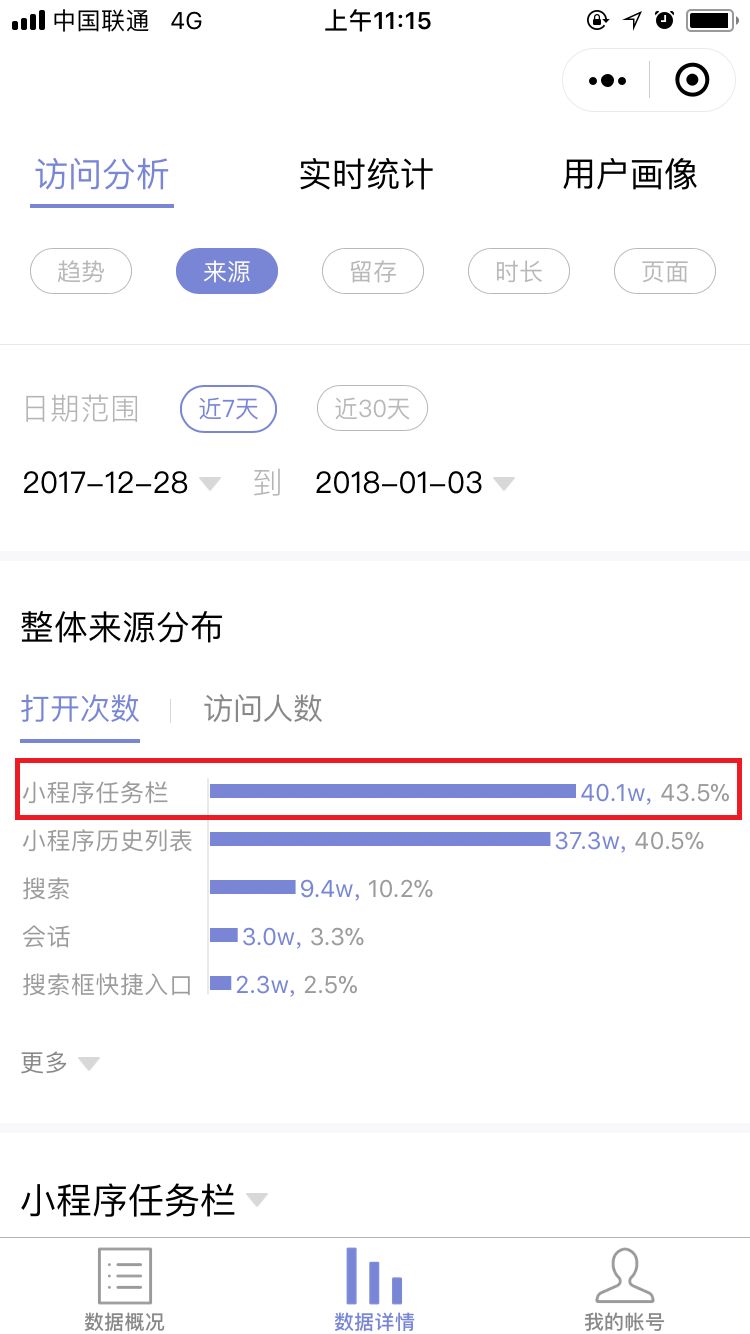Open the 小程序任务栏 source dropdown
Screen dimensions: 750x1334
144,1200
